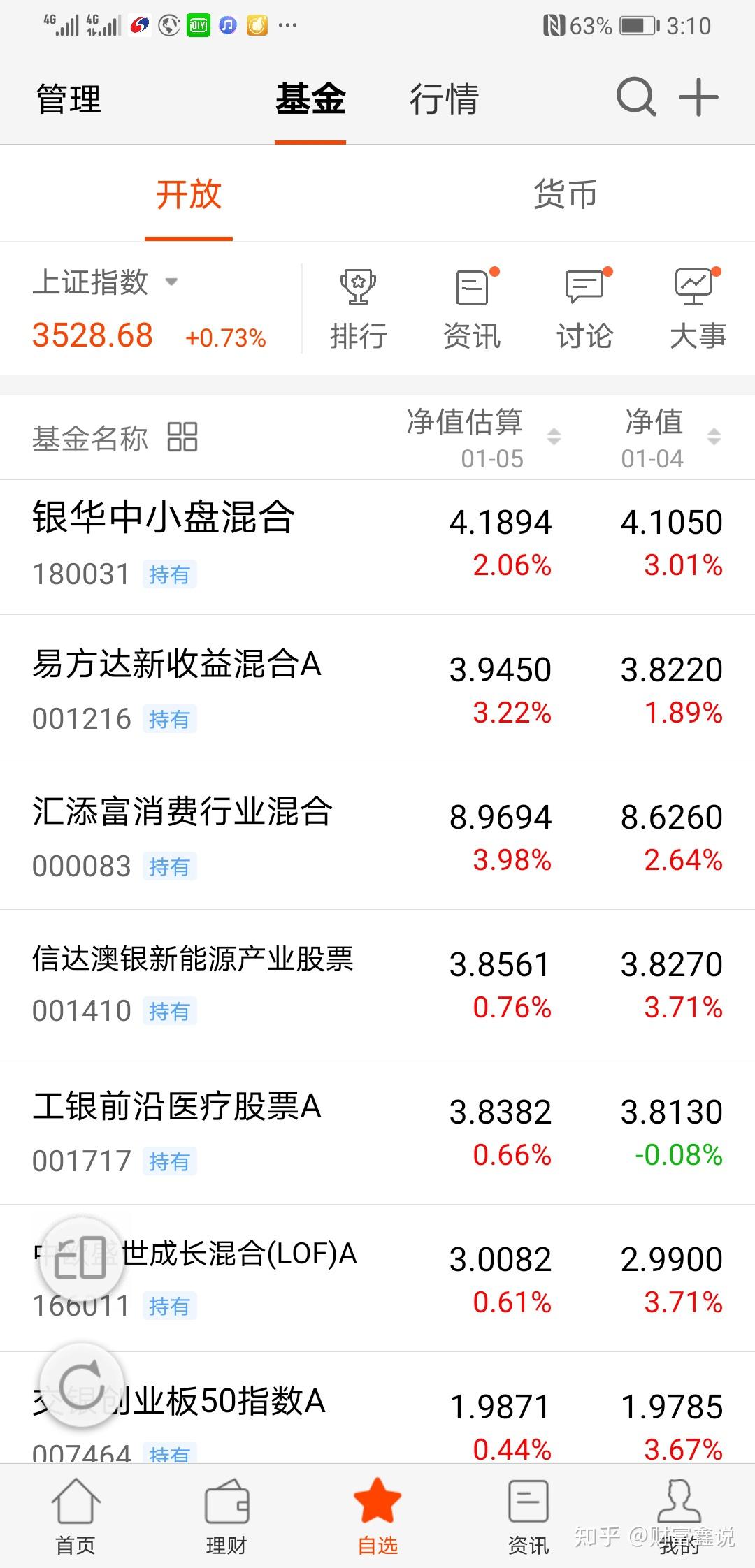Open fund 信达澳银新能源产业股票
Image resolution: width=755 pixels, height=1568 pixels.
[x=193, y=959]
